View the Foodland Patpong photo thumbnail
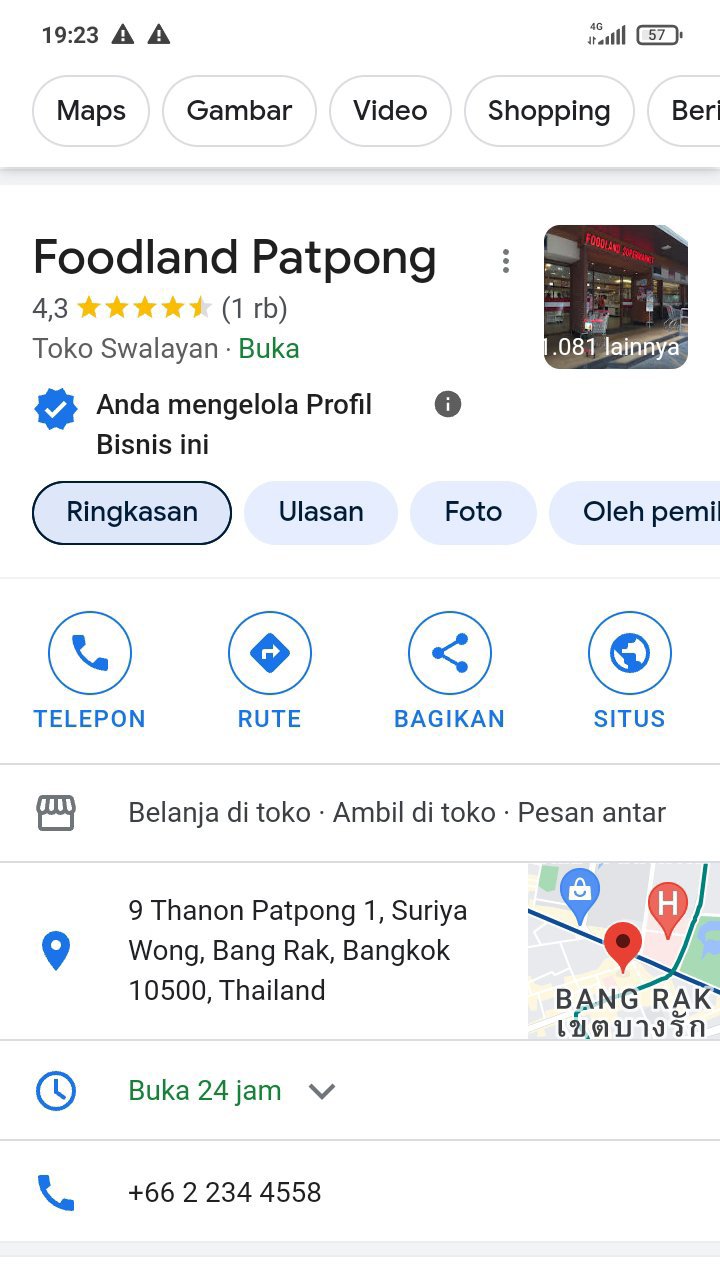 click(615, 297)
